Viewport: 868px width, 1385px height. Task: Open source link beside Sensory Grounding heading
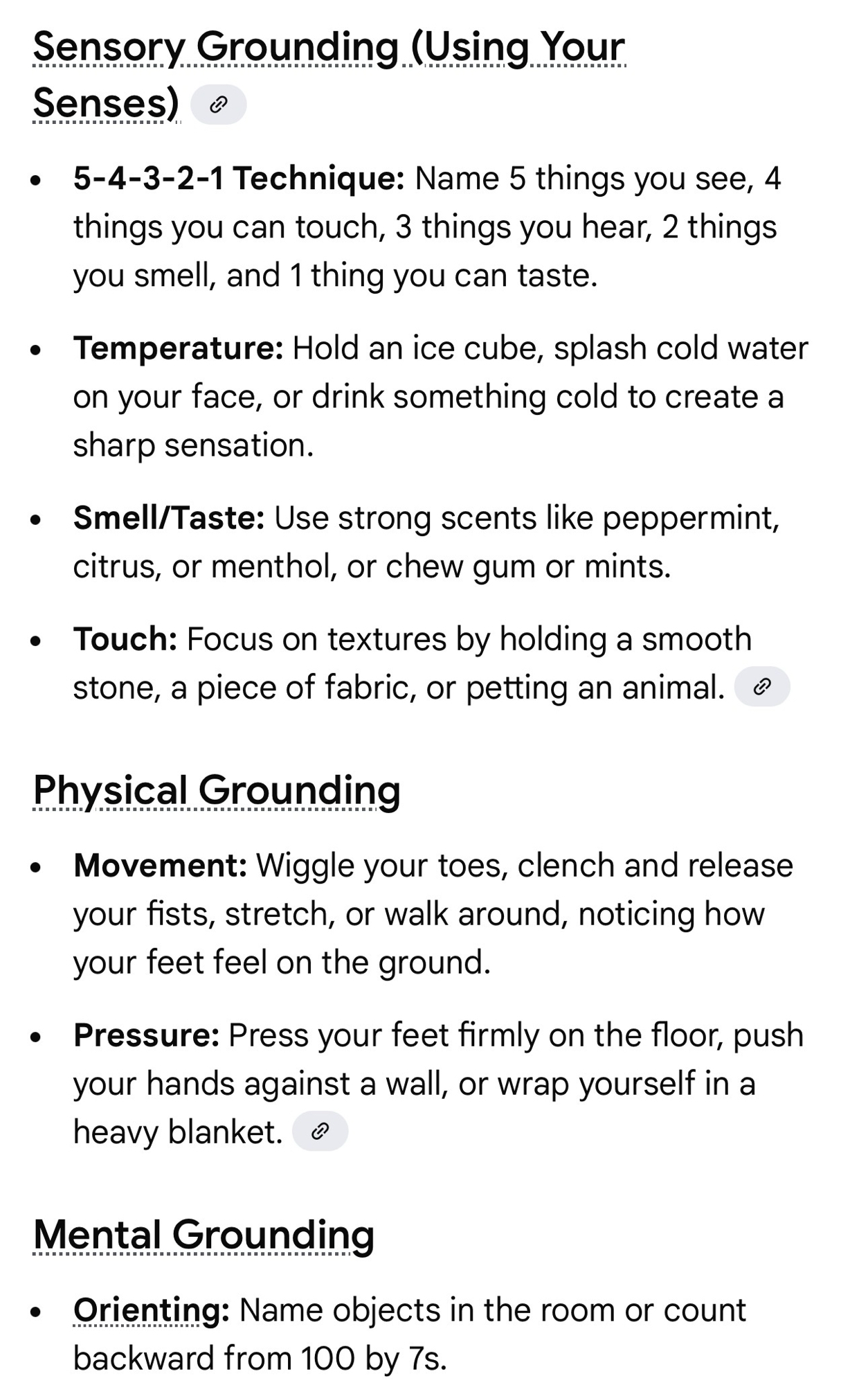click(218, 105)
